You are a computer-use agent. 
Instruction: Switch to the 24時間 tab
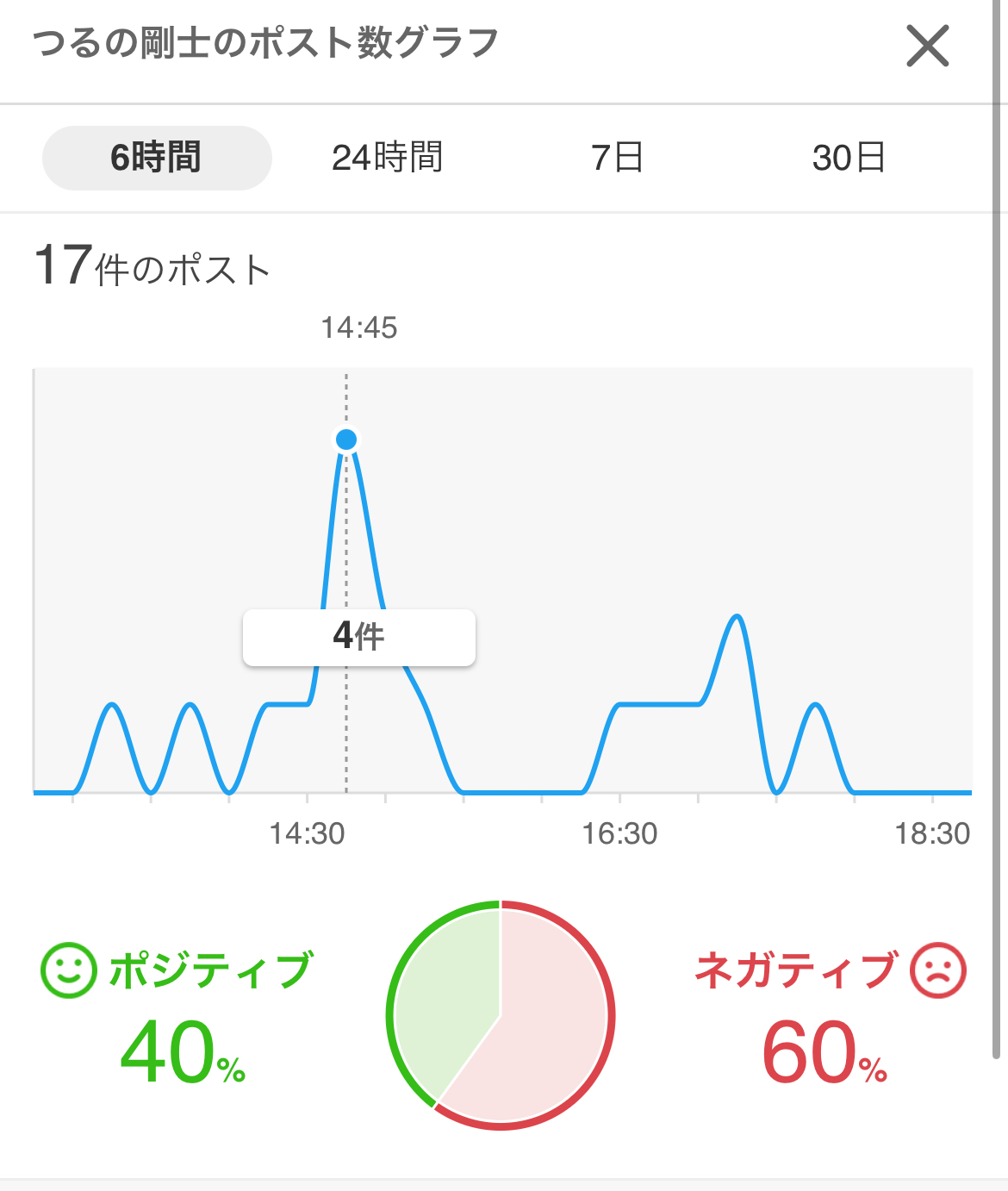click(x=387, y=159)
